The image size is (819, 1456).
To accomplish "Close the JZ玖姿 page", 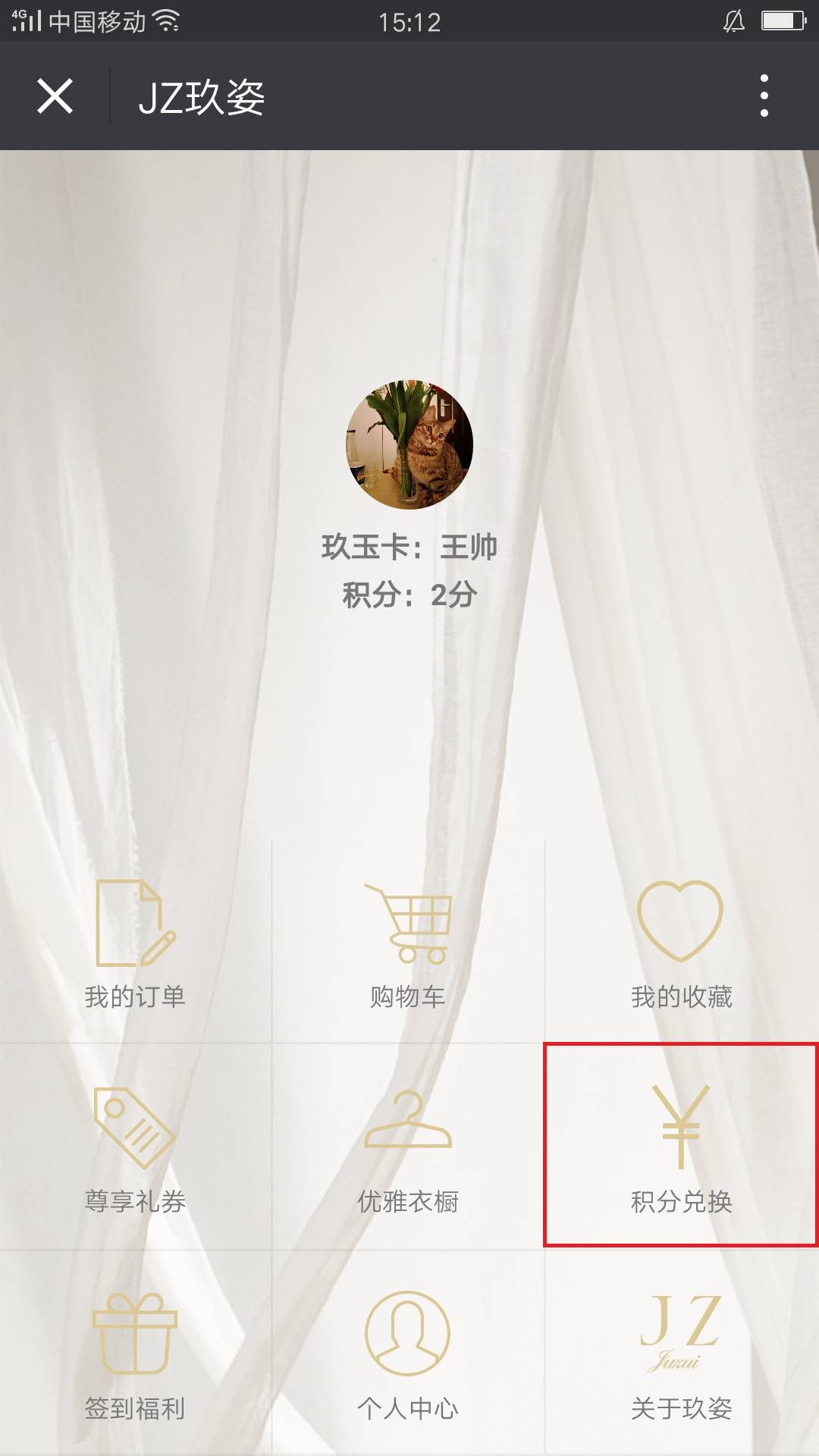I will 55,96.
